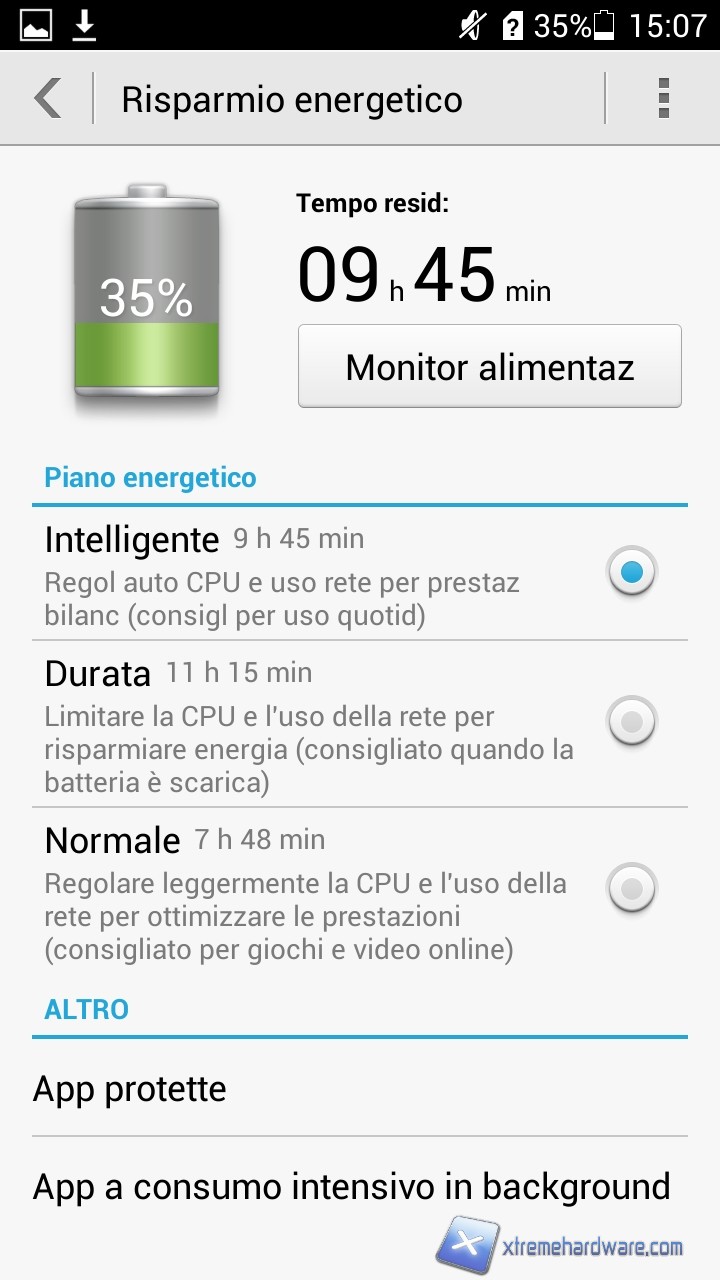Open App a consumo intensivo in background
Image resolution: width=720 pixels, height=1280 pixels.
(x=352, y=1187)
